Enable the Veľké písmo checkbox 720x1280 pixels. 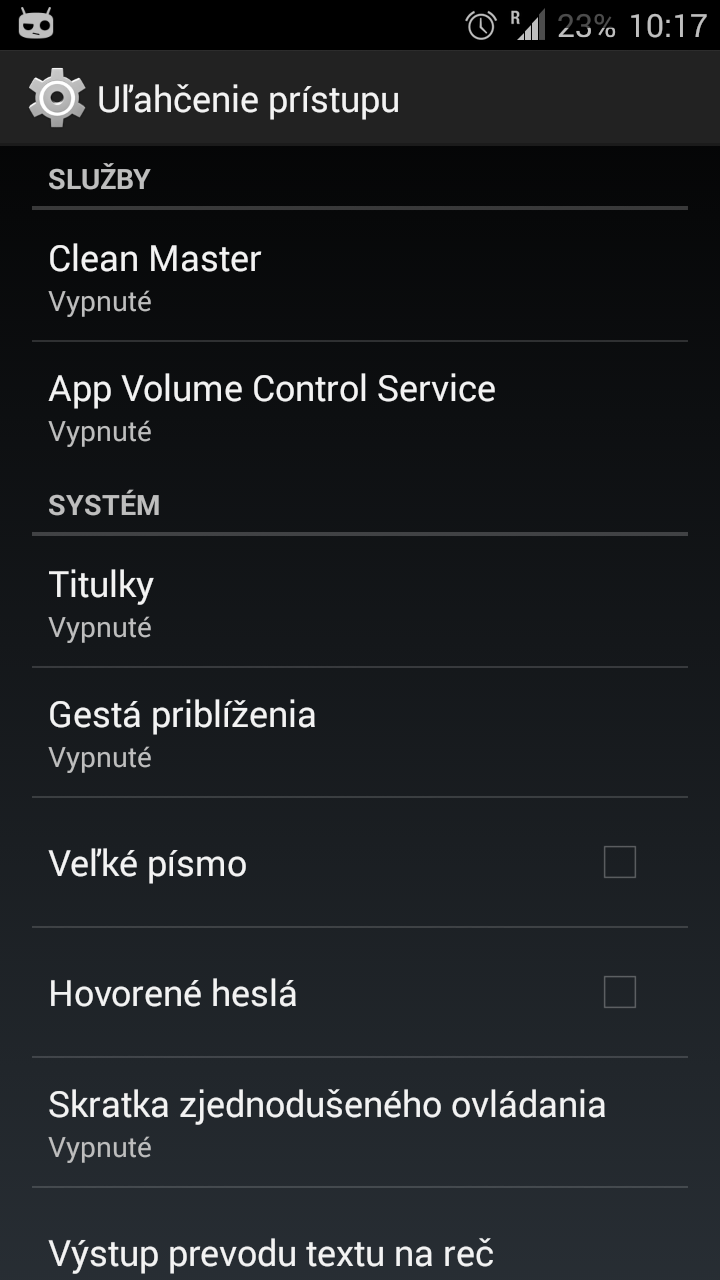[620, 862]
